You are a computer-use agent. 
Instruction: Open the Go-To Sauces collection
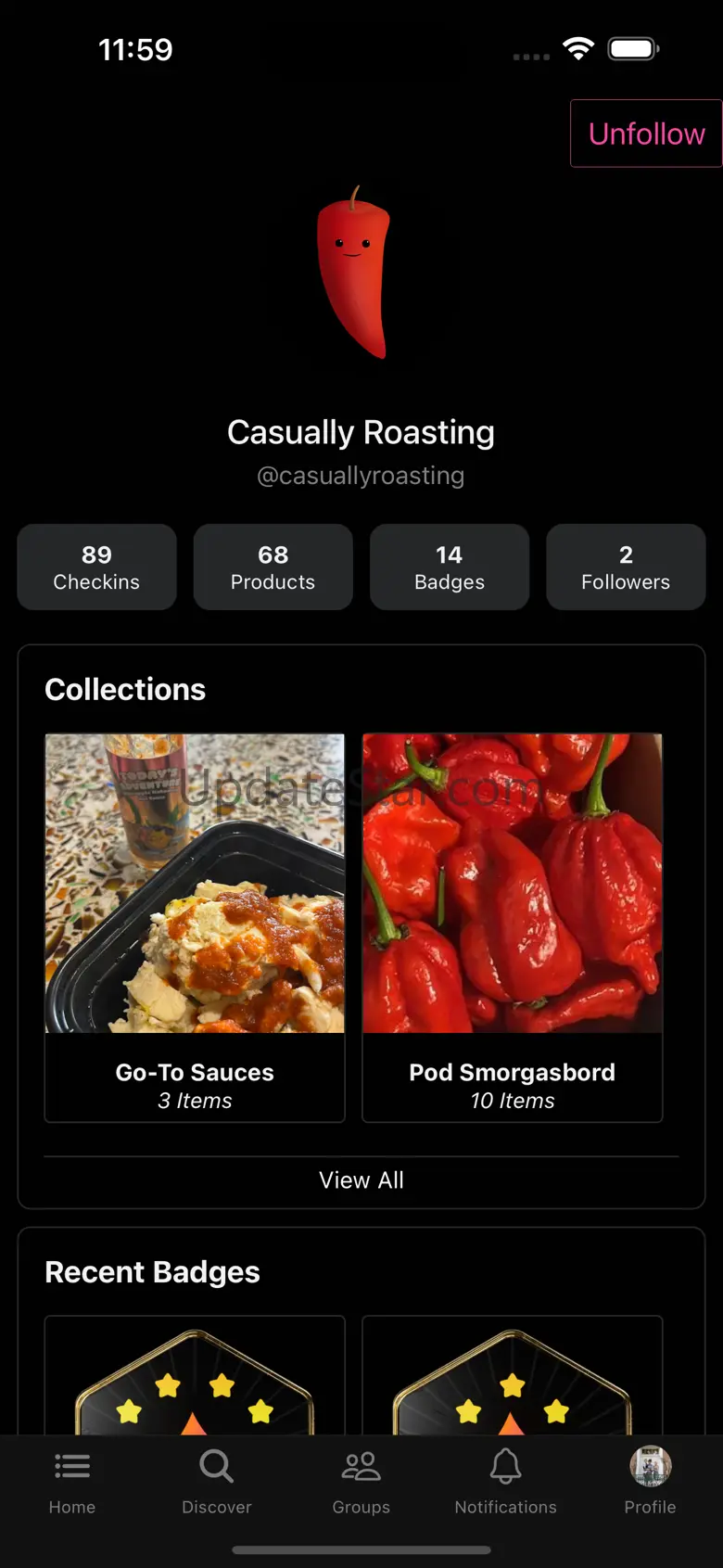click(x=195, y=927)
